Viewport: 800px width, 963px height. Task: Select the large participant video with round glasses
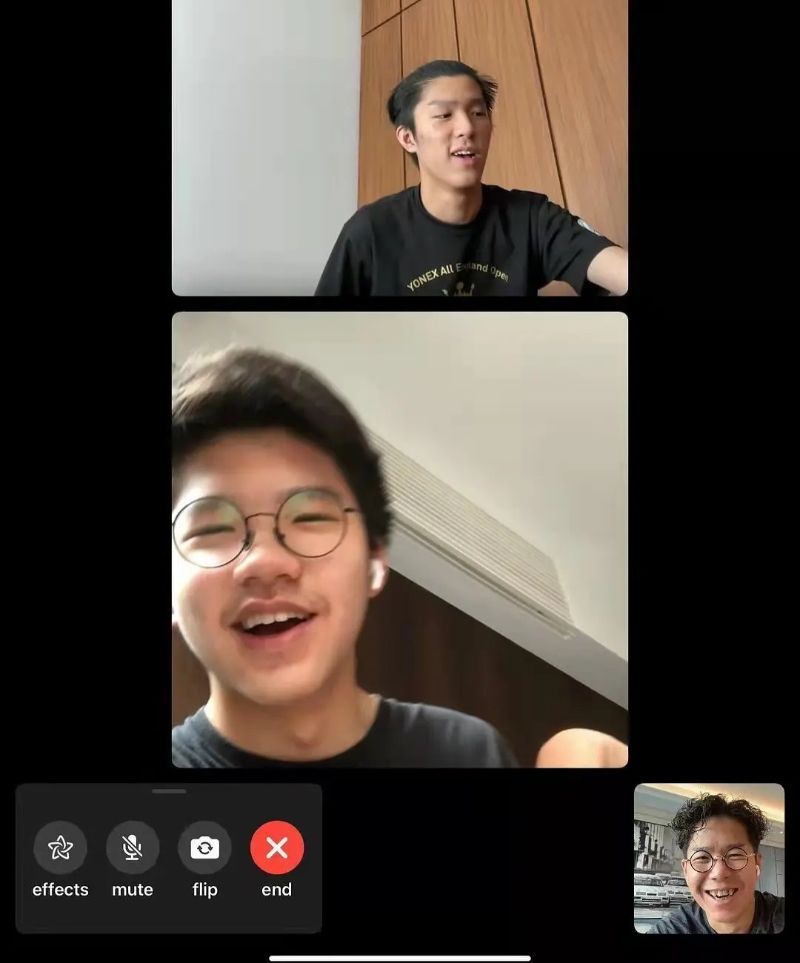click(x=400, y=540)
